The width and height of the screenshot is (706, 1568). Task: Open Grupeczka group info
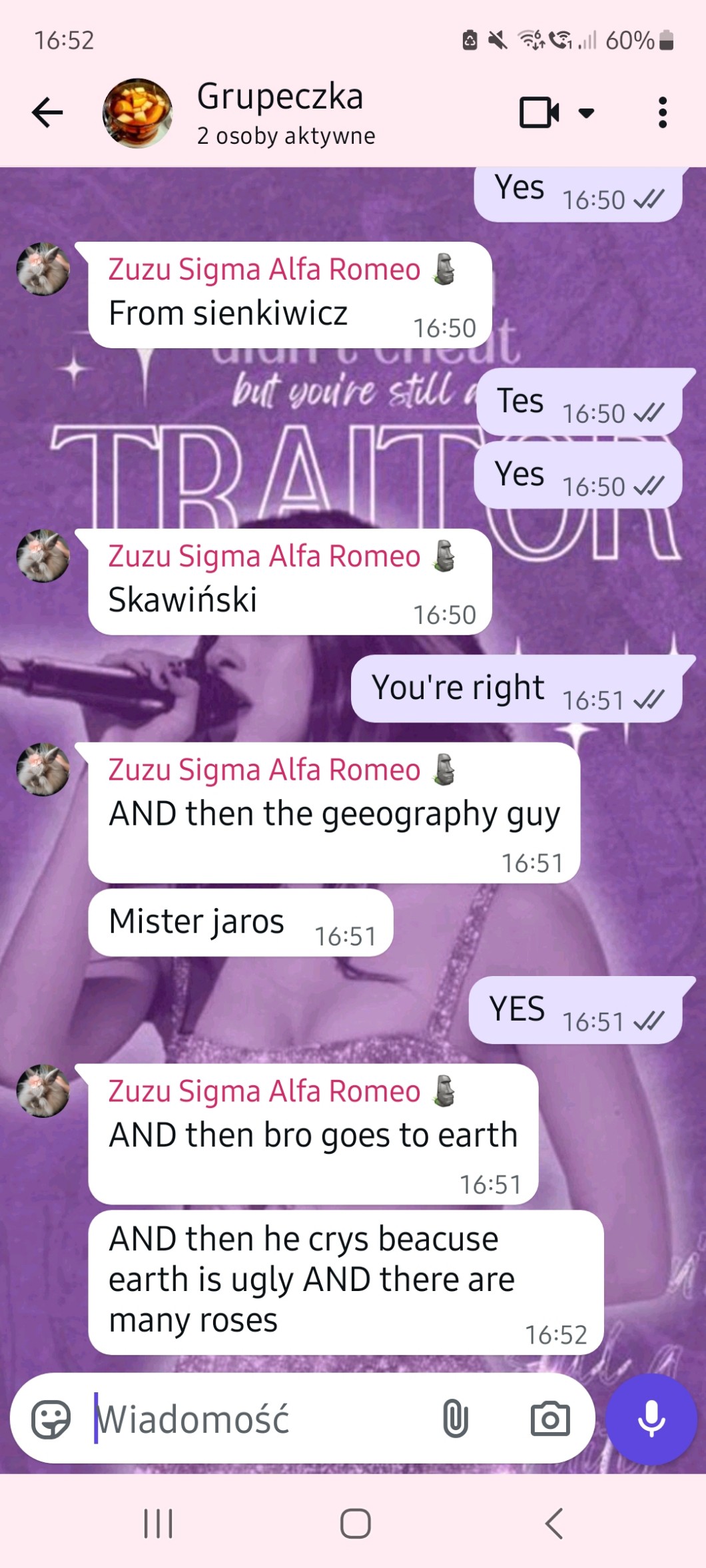(x=280, y=112)
